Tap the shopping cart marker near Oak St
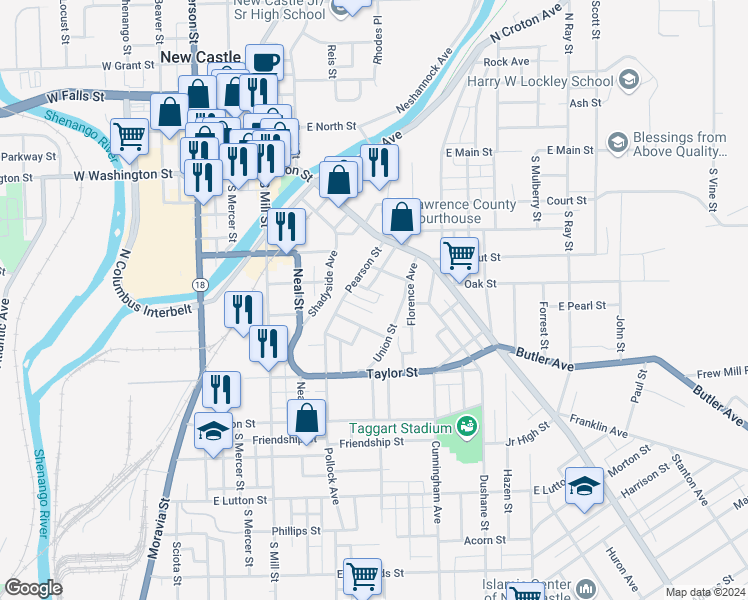The height and width of the screenshot is (600, 748). click(x=459, y=254)
